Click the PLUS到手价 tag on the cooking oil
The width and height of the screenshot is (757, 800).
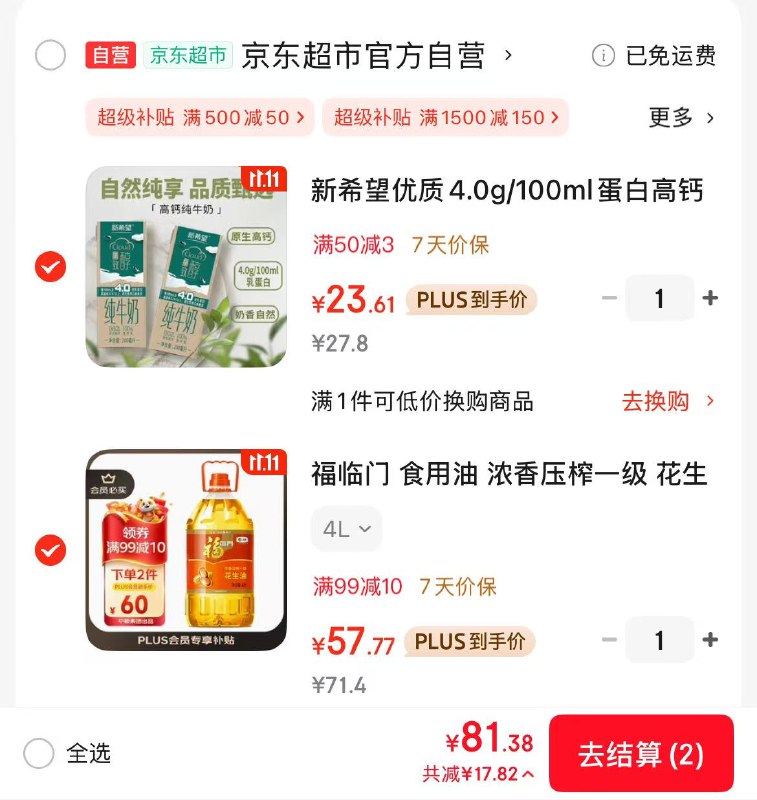coord(473,640)
